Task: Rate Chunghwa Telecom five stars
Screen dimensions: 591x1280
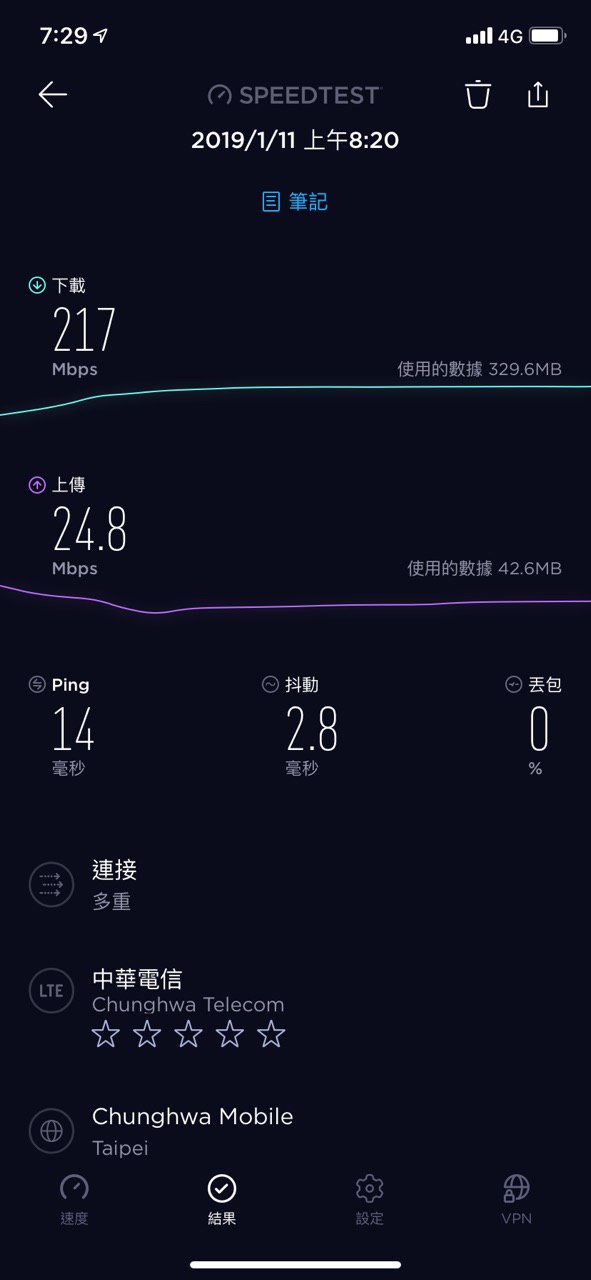Action: click(x=271, y=1034)
